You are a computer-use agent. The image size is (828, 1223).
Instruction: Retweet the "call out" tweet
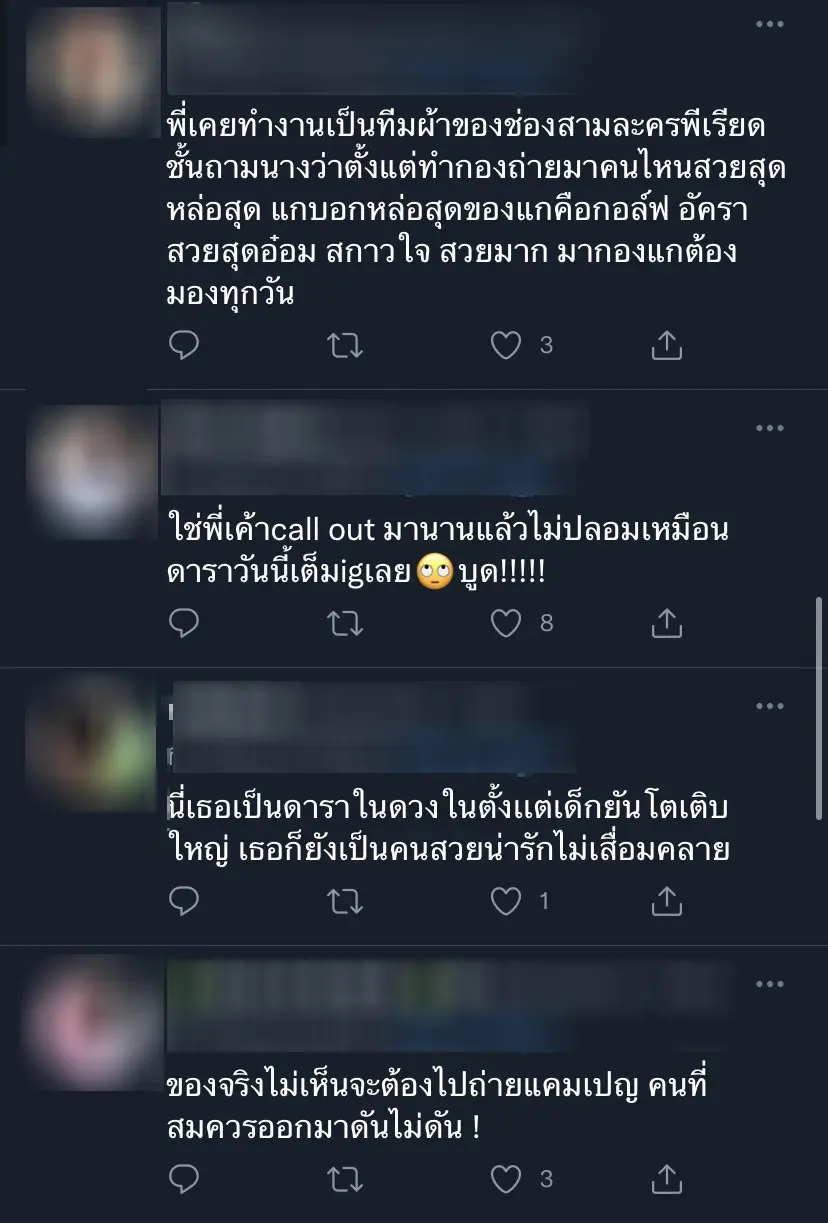346,624
